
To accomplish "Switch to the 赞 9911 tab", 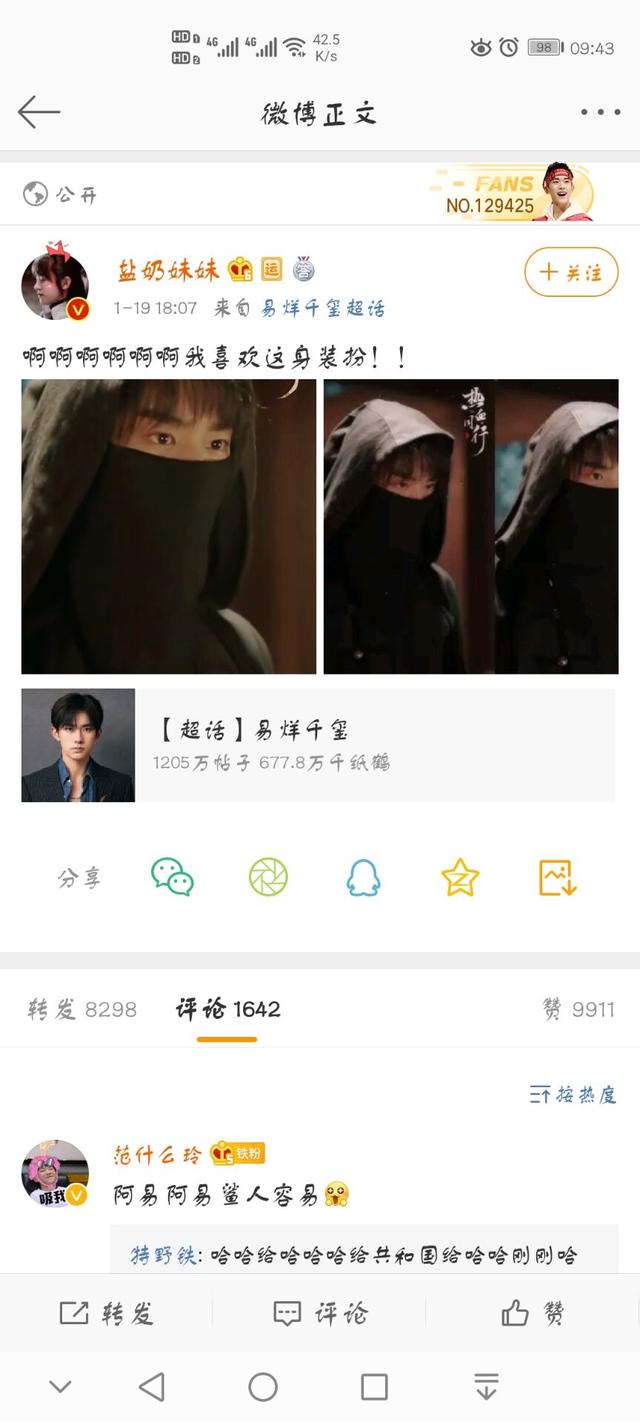I will 578,1009.
